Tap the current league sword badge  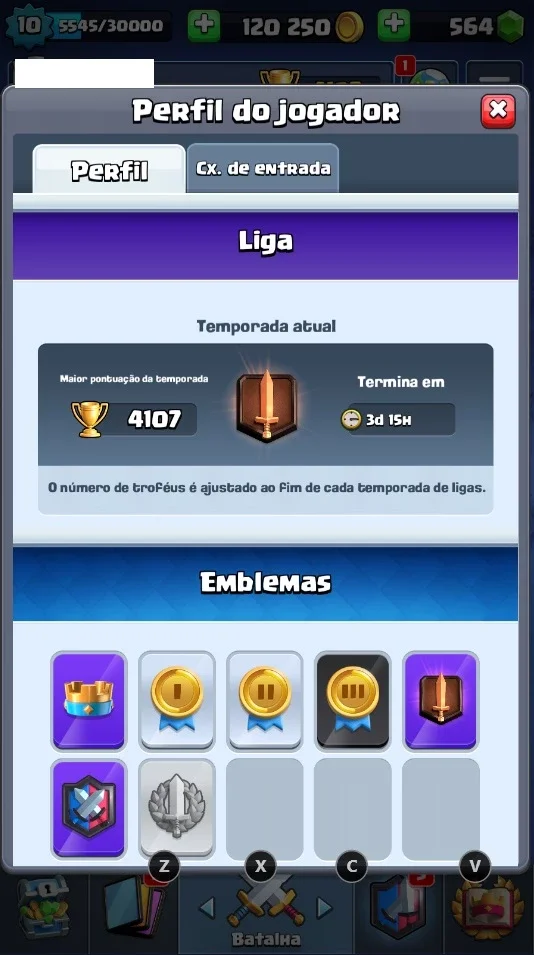point(267,404)
